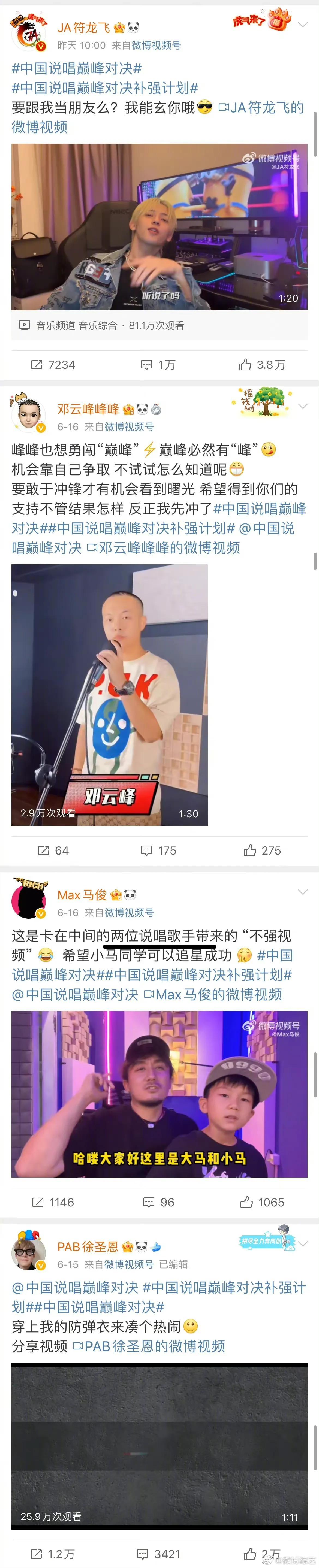Like Max马俊's post with 1065 likes
Image resolution: width=319 pixels, height=1568 pixels.
click(262, 1202)
